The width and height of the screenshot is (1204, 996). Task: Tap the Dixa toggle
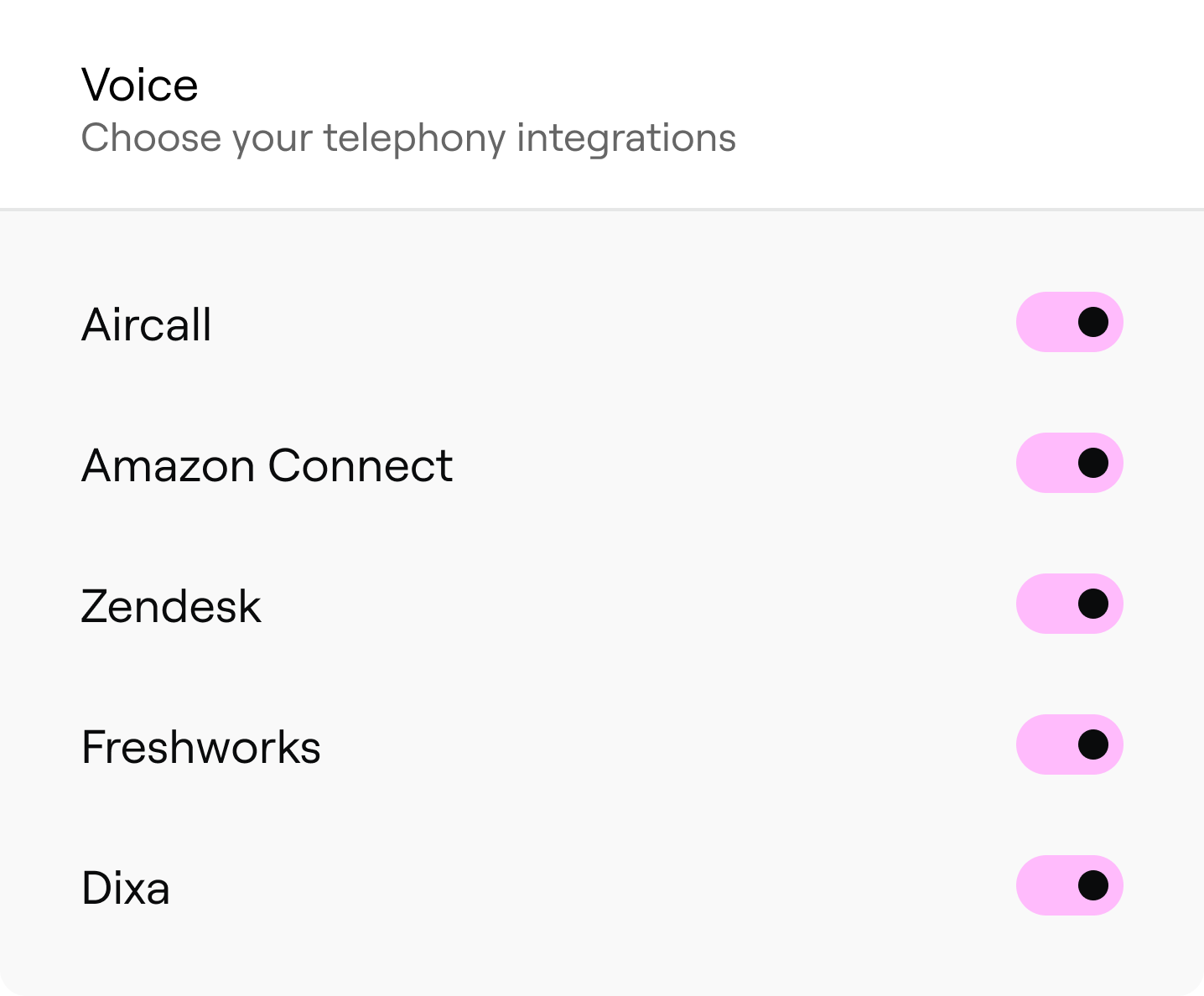click(1069, 885)
